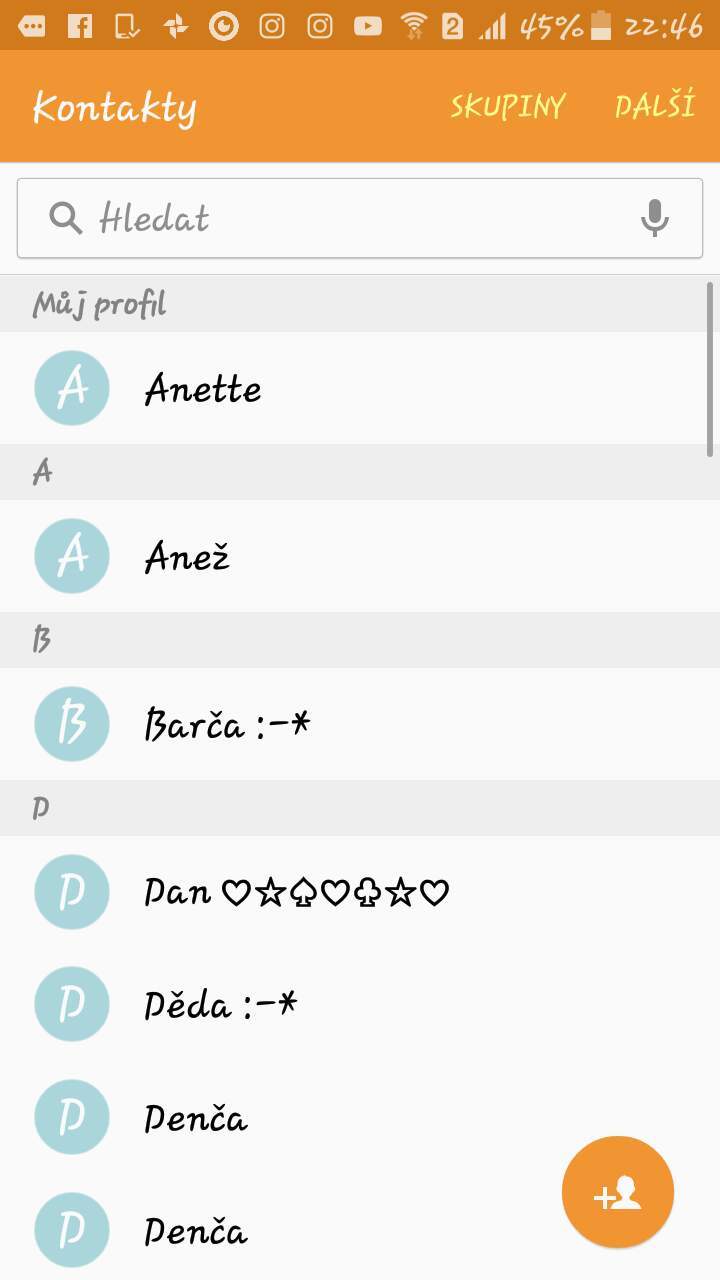Viewport: 720px width, 1280px height.
Task: Open the contact Anež
Action: point(360,556)
